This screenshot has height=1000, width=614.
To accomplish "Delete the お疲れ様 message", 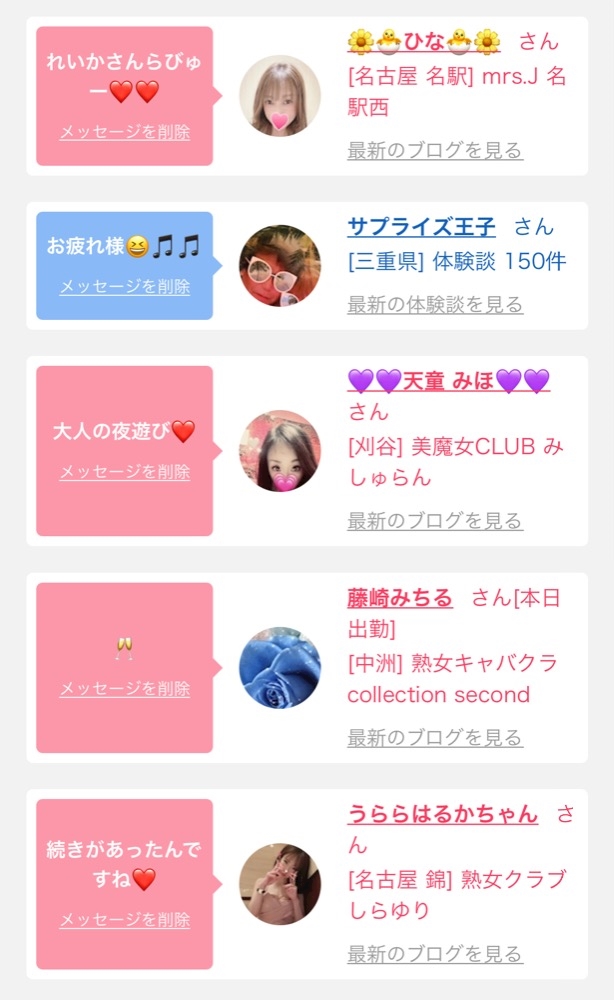I will click(x=124, y=287).
